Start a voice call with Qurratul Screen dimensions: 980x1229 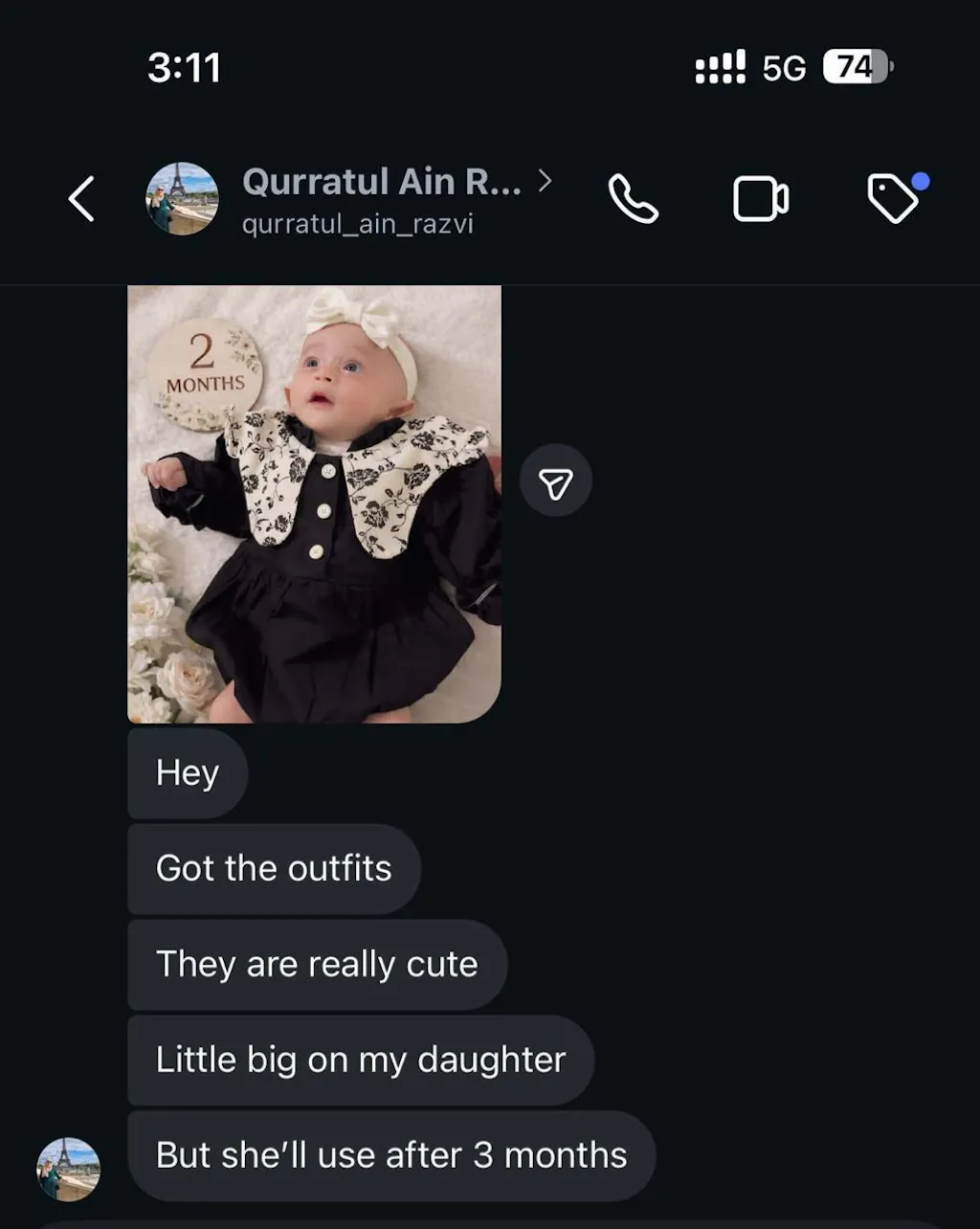pos(634,199)
